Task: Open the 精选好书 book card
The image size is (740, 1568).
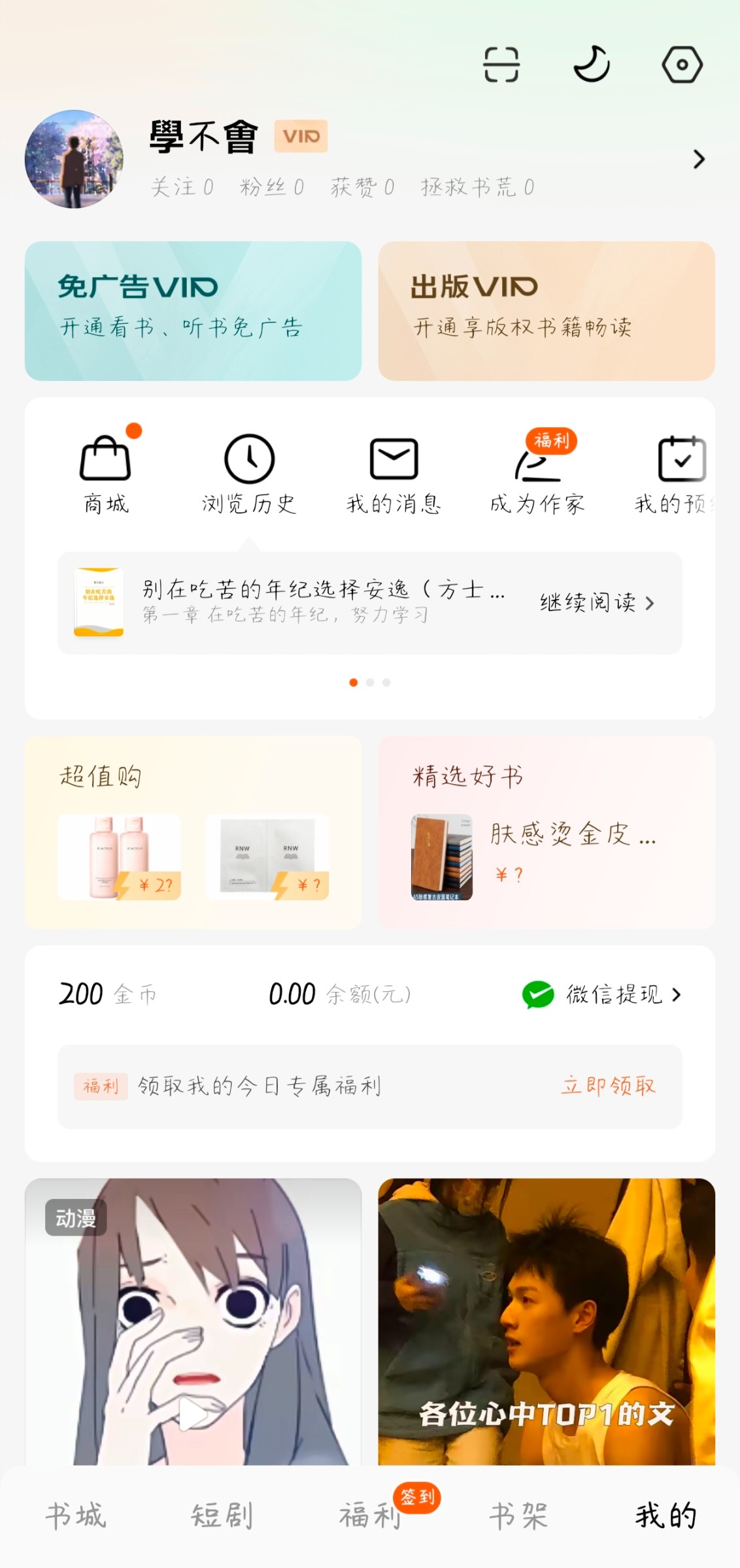Action: coord(547,832)
